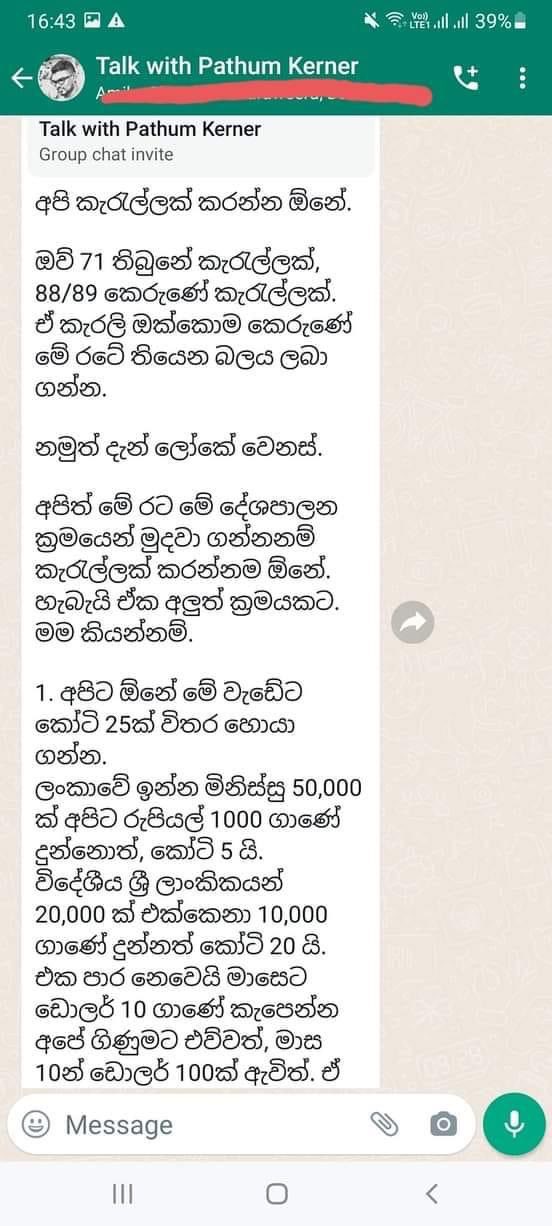Image resolution: width=552 pixels, height=1226 pixels.
Task: Tap the Message text field
Action: (x=210, y=1124)
